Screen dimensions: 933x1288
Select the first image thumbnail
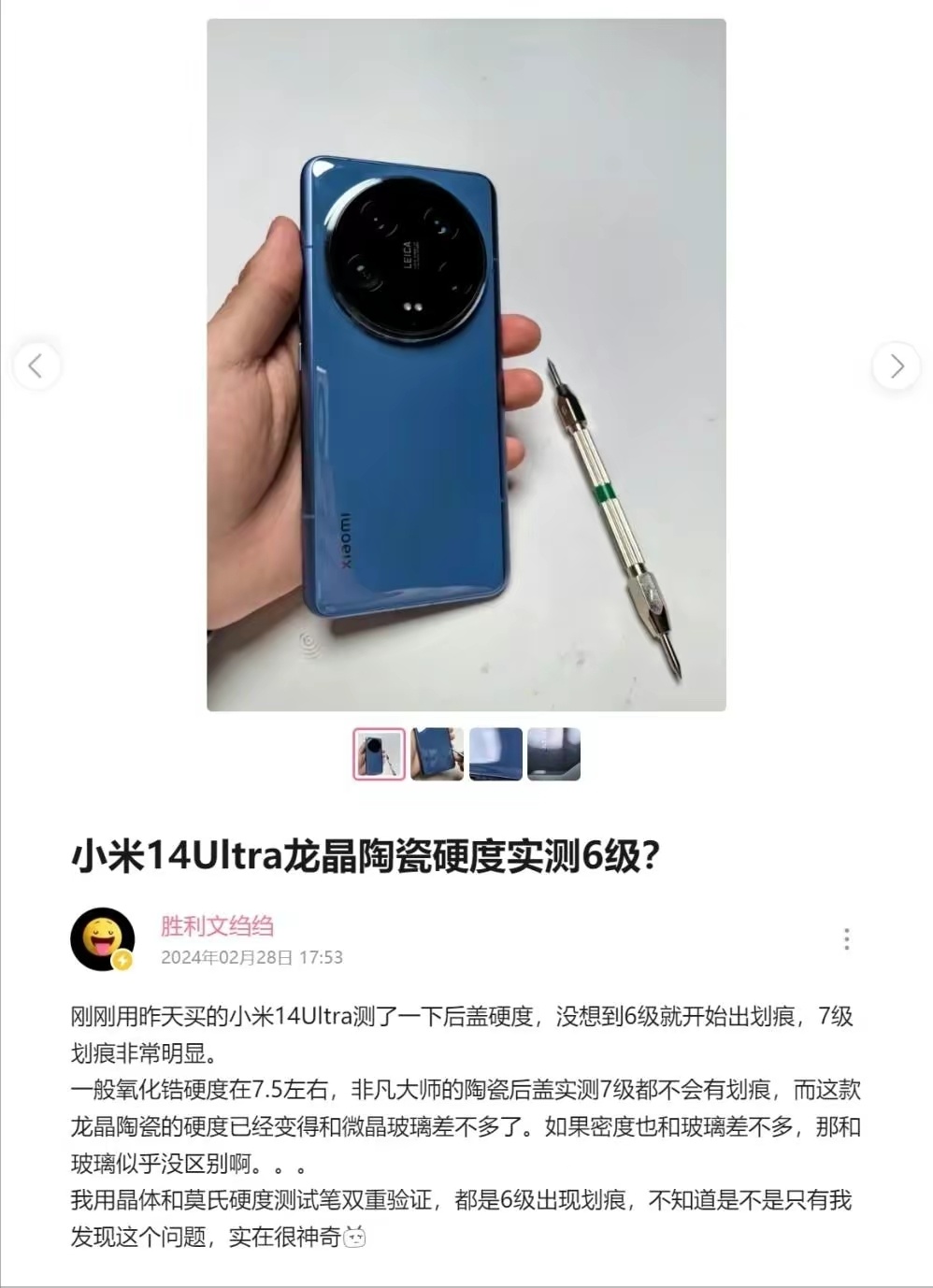[379, 753]
